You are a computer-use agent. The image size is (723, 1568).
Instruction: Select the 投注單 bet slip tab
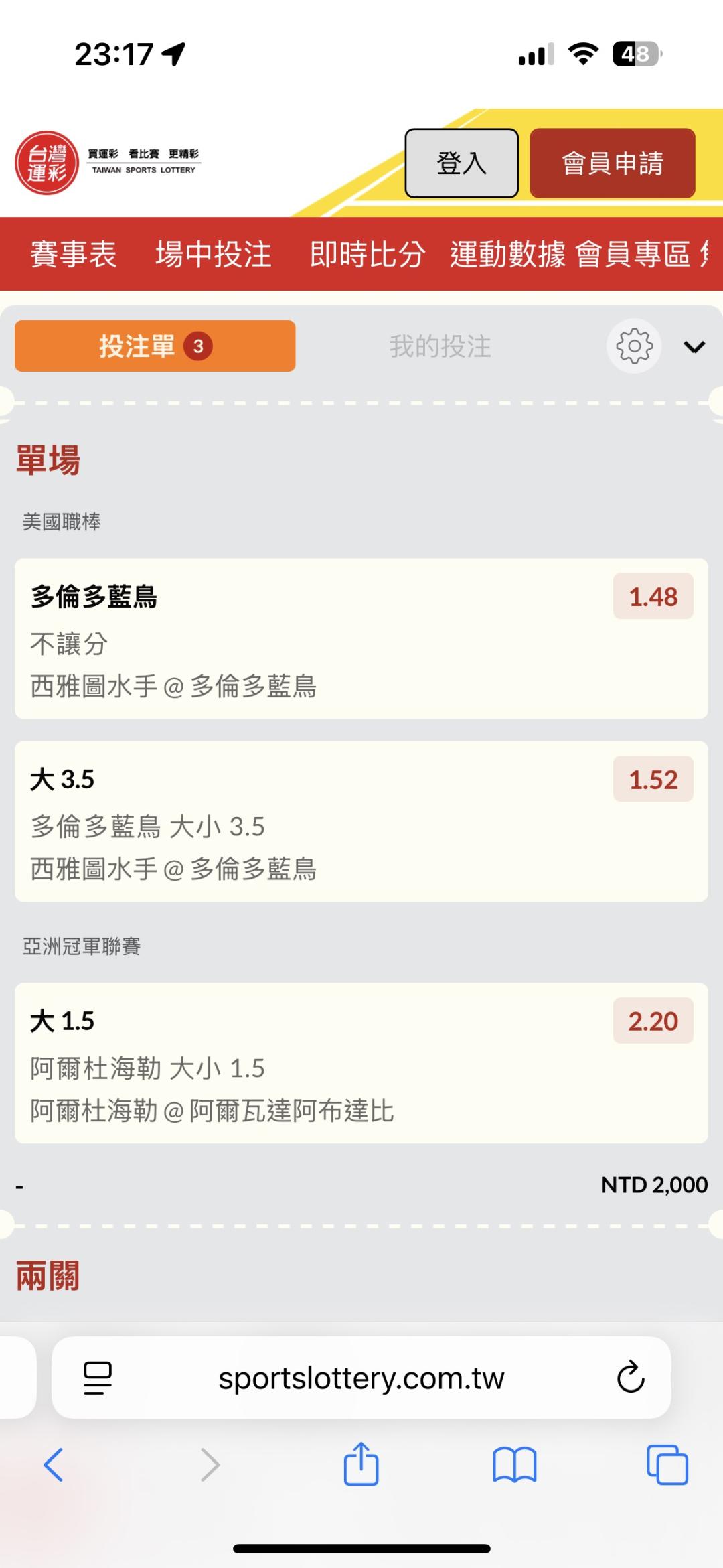click(155, 346)
